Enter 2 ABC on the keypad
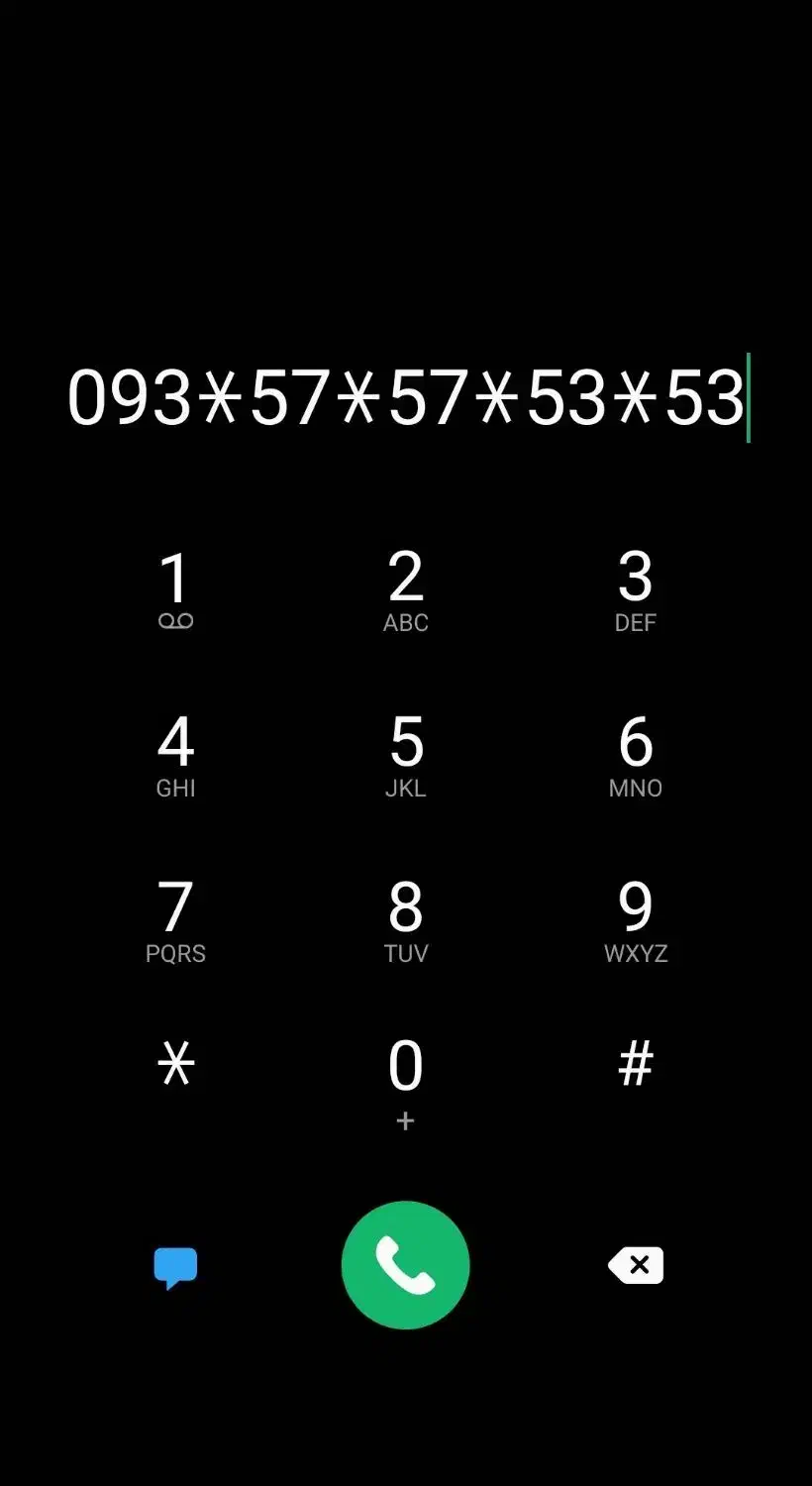 tap(405, 589)
